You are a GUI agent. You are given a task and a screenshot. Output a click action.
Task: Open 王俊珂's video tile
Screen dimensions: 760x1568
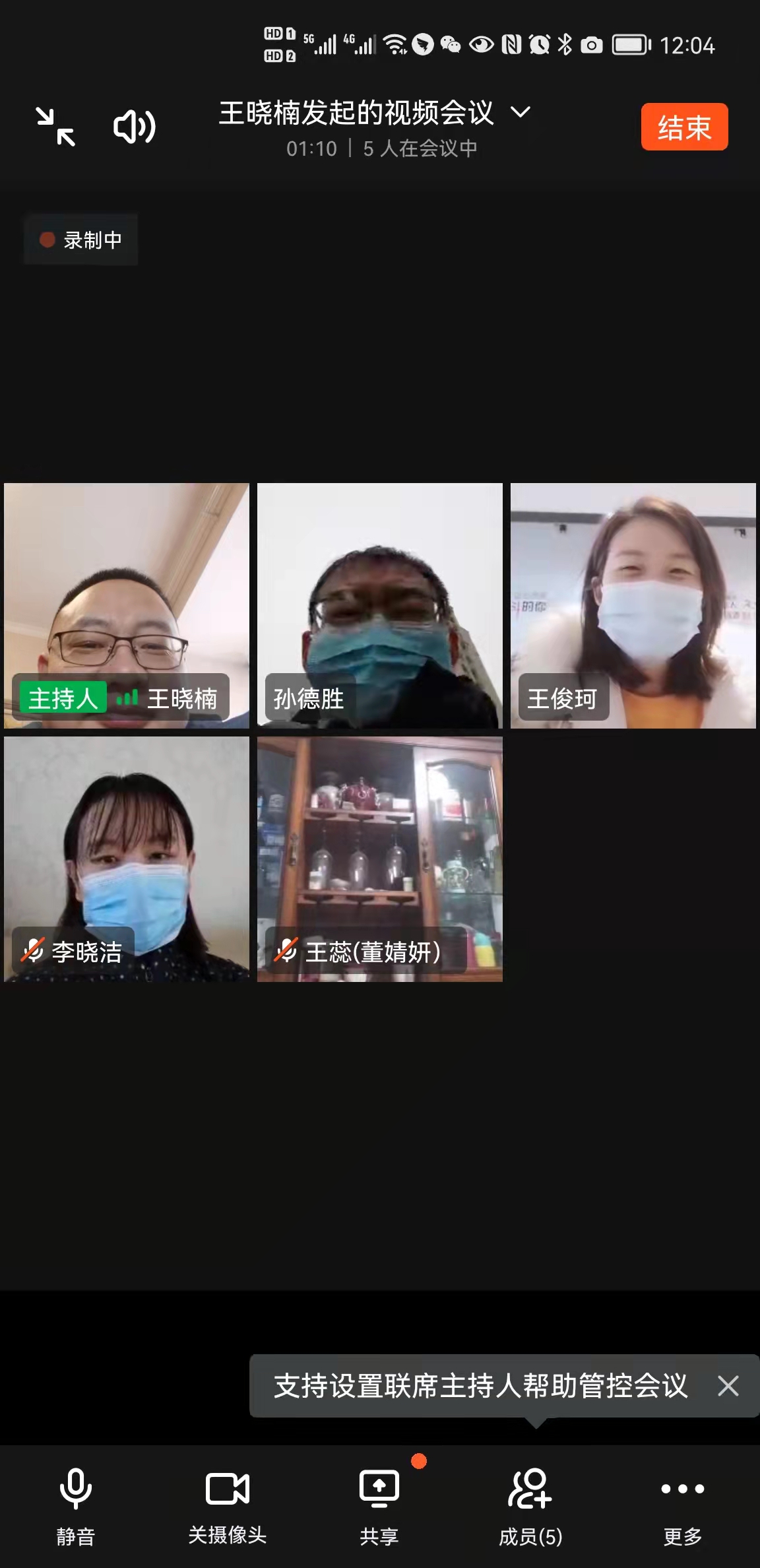(633, 606)
